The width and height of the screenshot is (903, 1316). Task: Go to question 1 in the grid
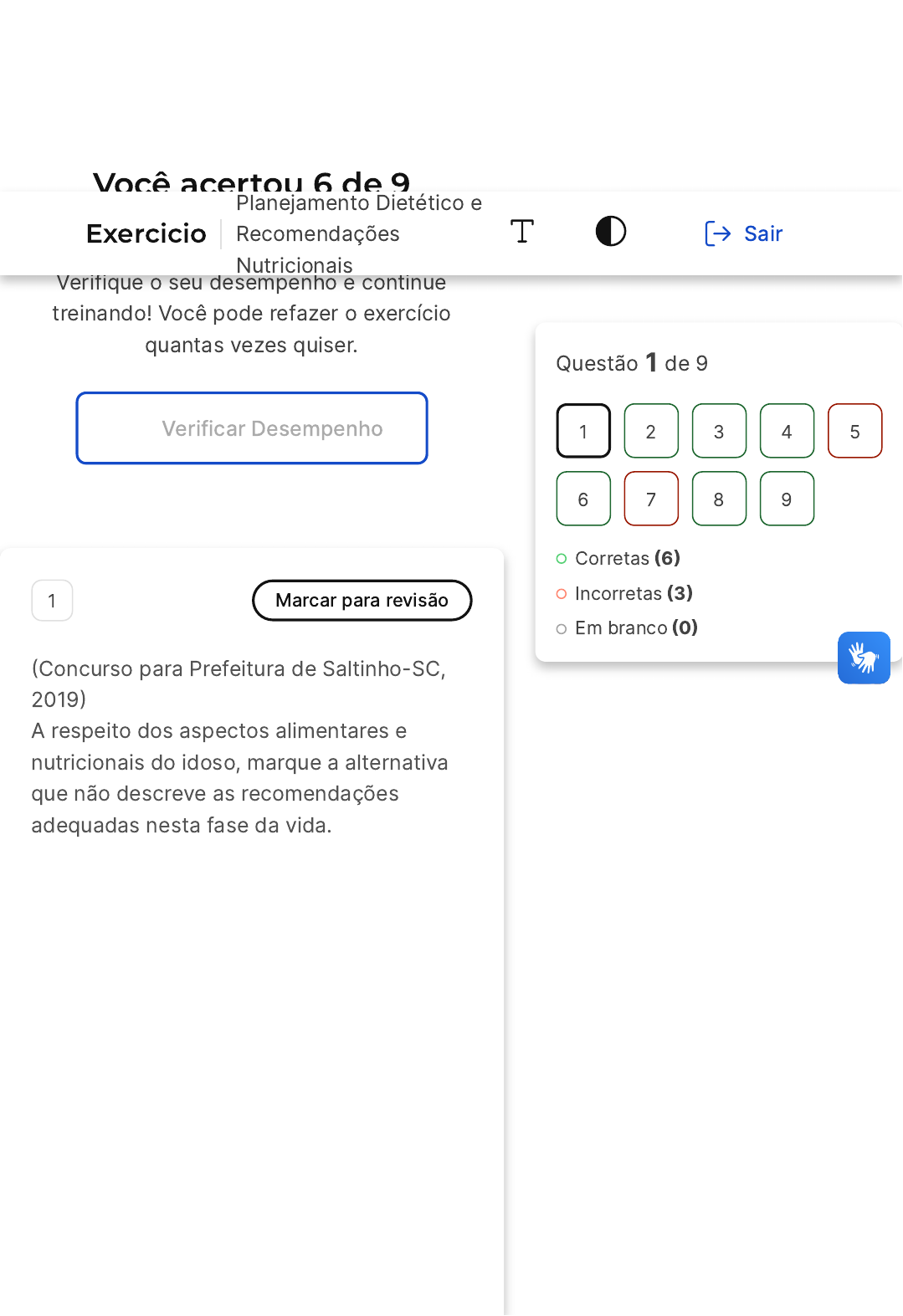[583, 432]
